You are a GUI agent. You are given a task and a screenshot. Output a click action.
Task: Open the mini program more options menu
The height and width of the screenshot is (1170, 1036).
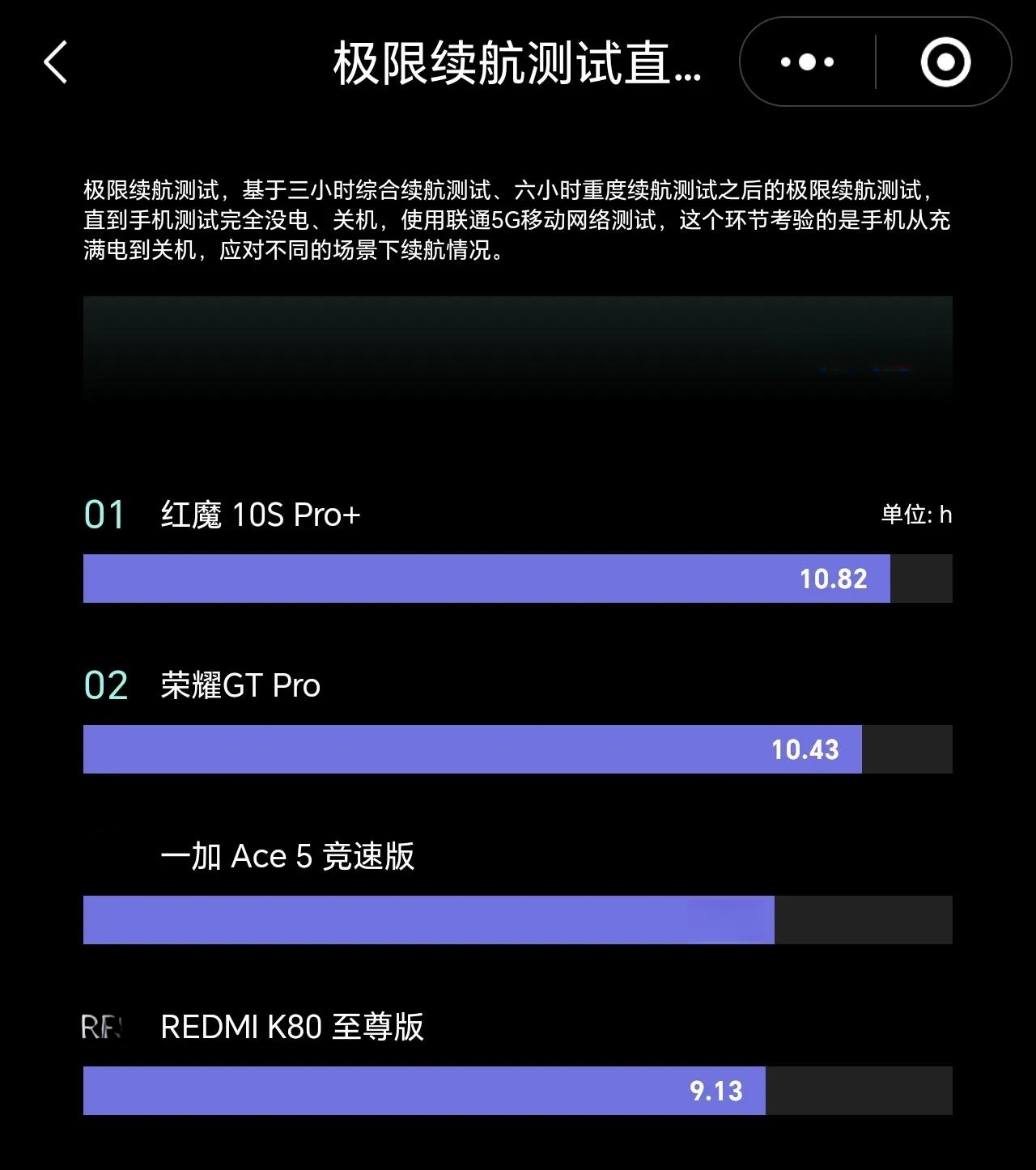(806, 62)
